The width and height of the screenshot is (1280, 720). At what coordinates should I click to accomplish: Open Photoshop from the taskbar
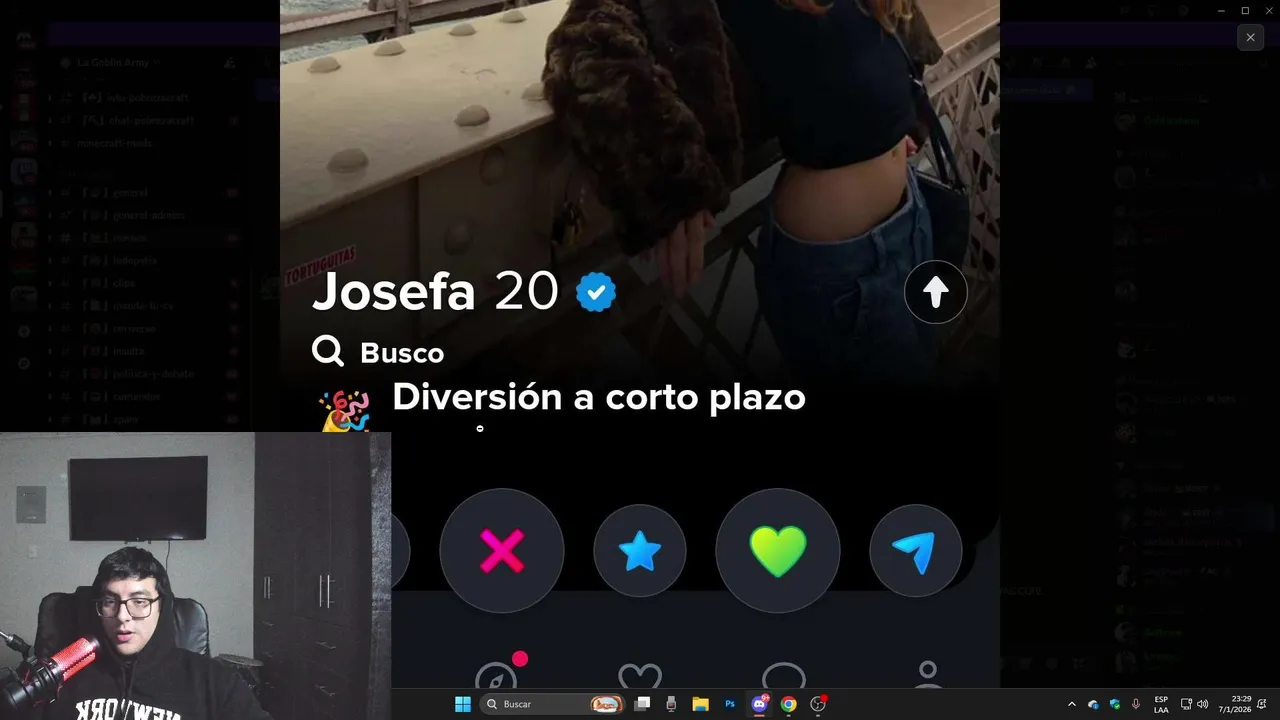click(x=730, y=704)
